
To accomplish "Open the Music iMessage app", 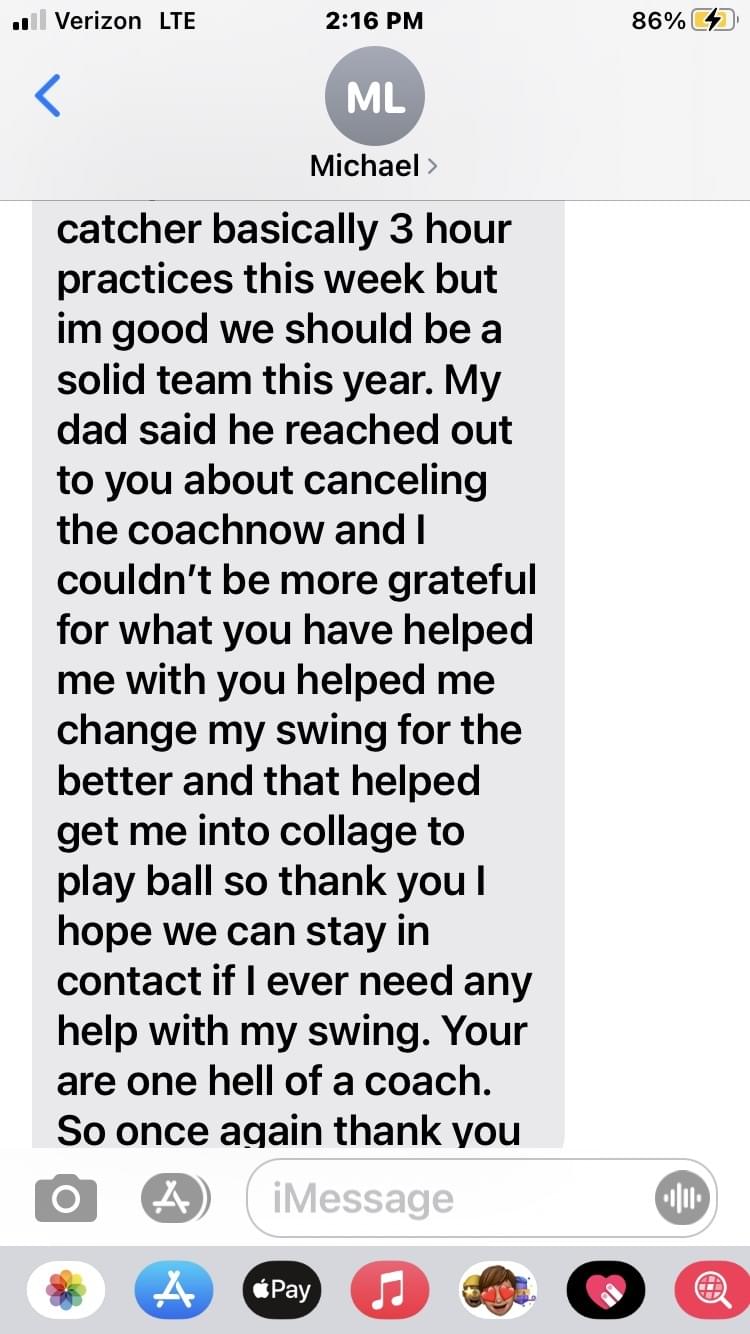I will [389, 1290].
